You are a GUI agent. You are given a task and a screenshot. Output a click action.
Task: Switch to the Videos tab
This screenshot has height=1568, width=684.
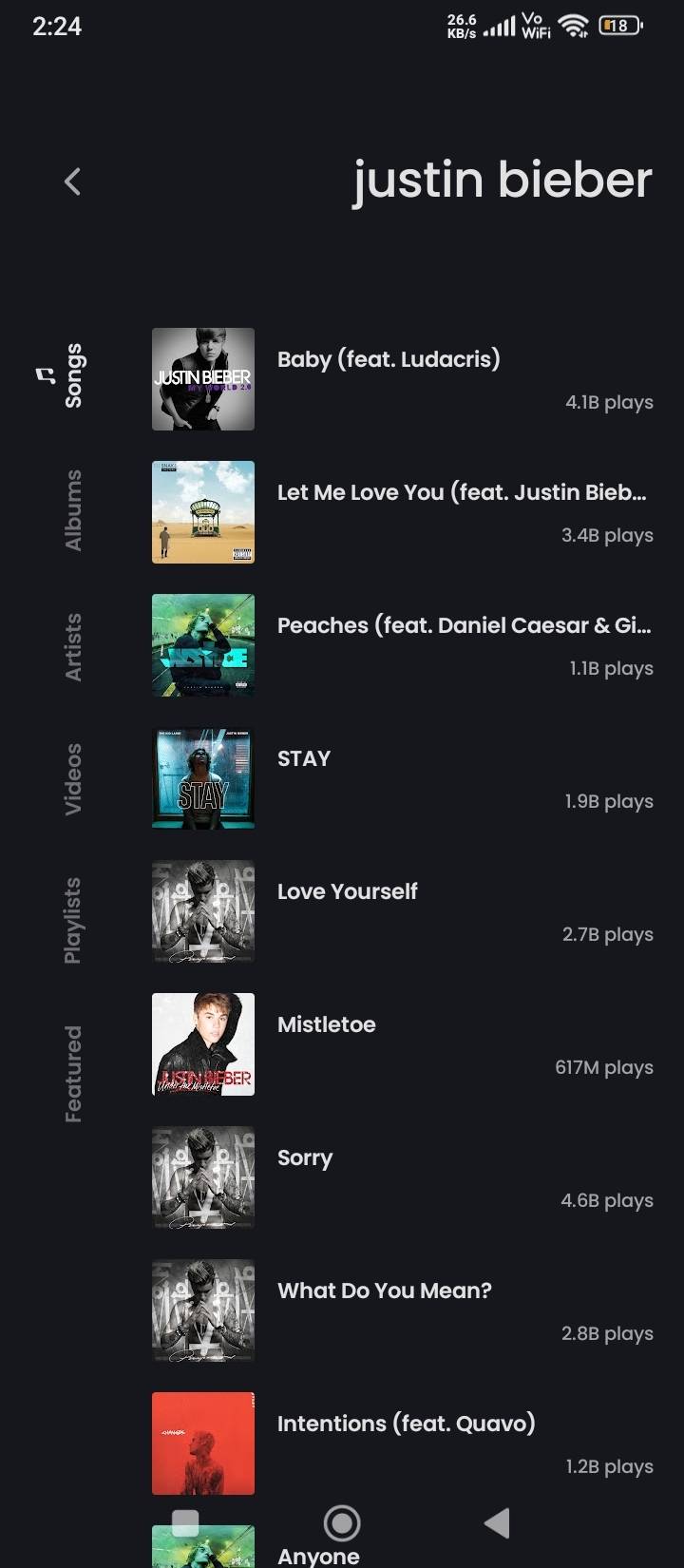[x=73, y=779]
